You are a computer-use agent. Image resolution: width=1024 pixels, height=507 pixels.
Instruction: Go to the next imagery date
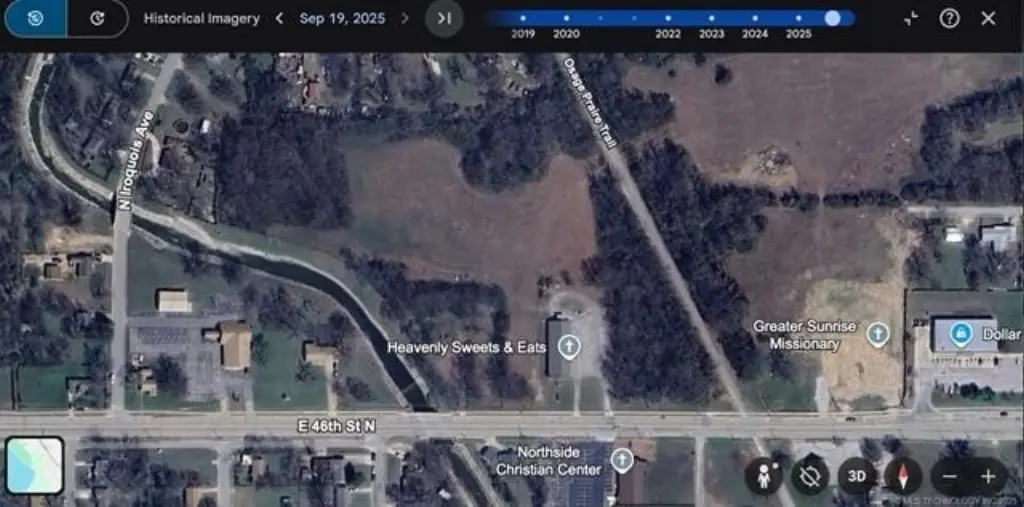tap(405, 18)
